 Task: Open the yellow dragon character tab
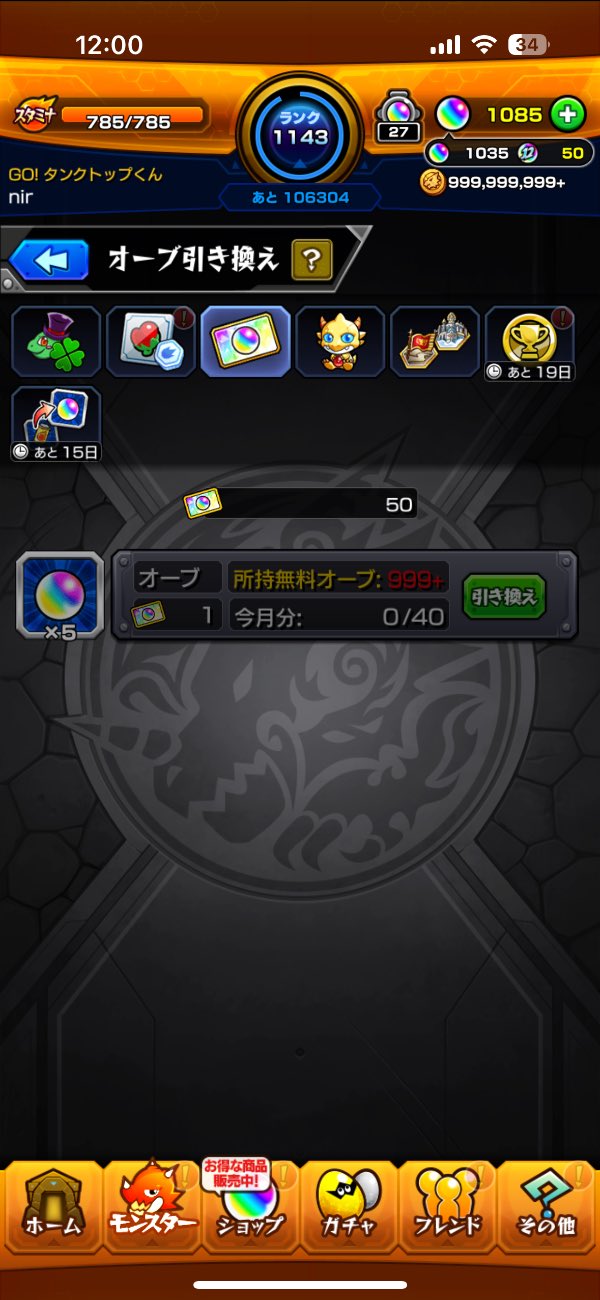pos(340,342)
